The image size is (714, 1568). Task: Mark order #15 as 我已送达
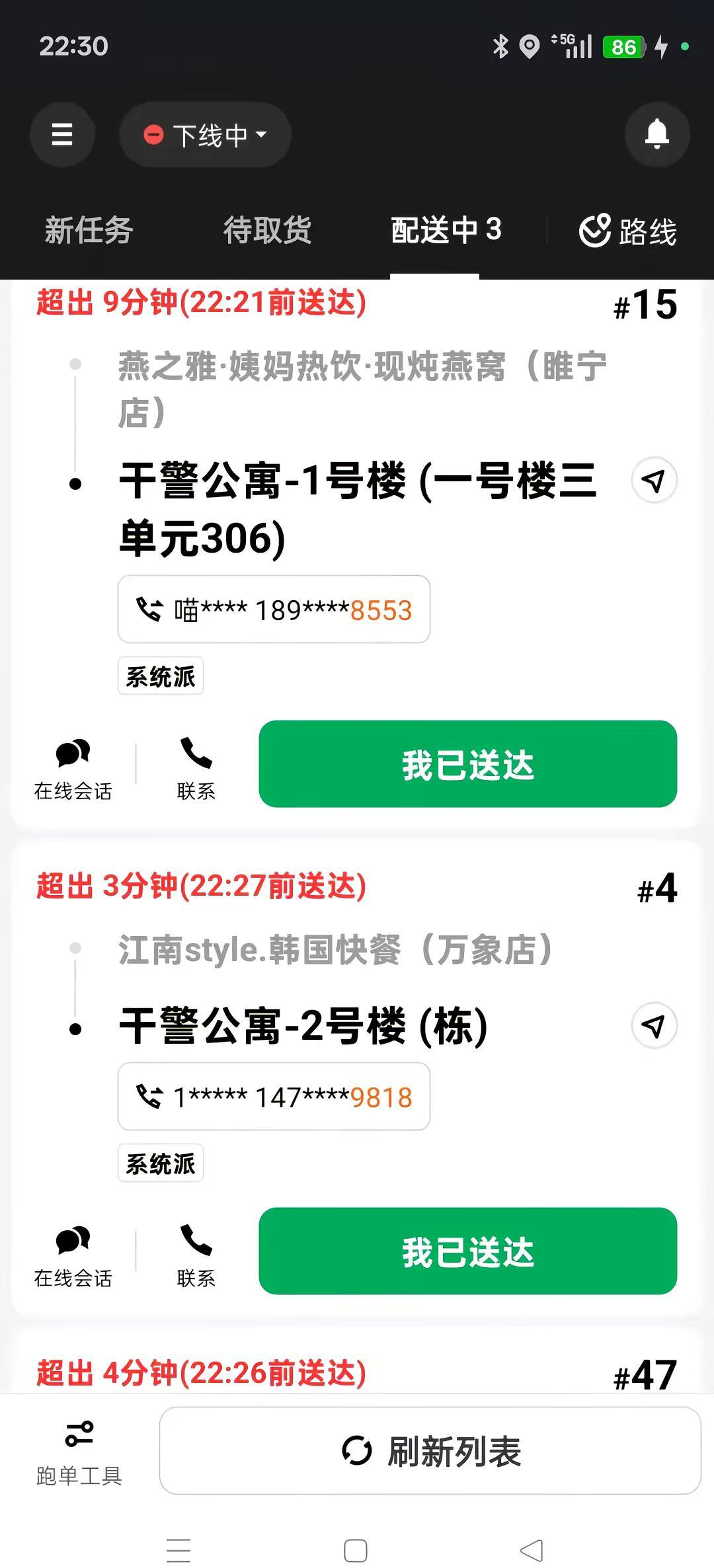pyautogui.click(x=467, y=764)
